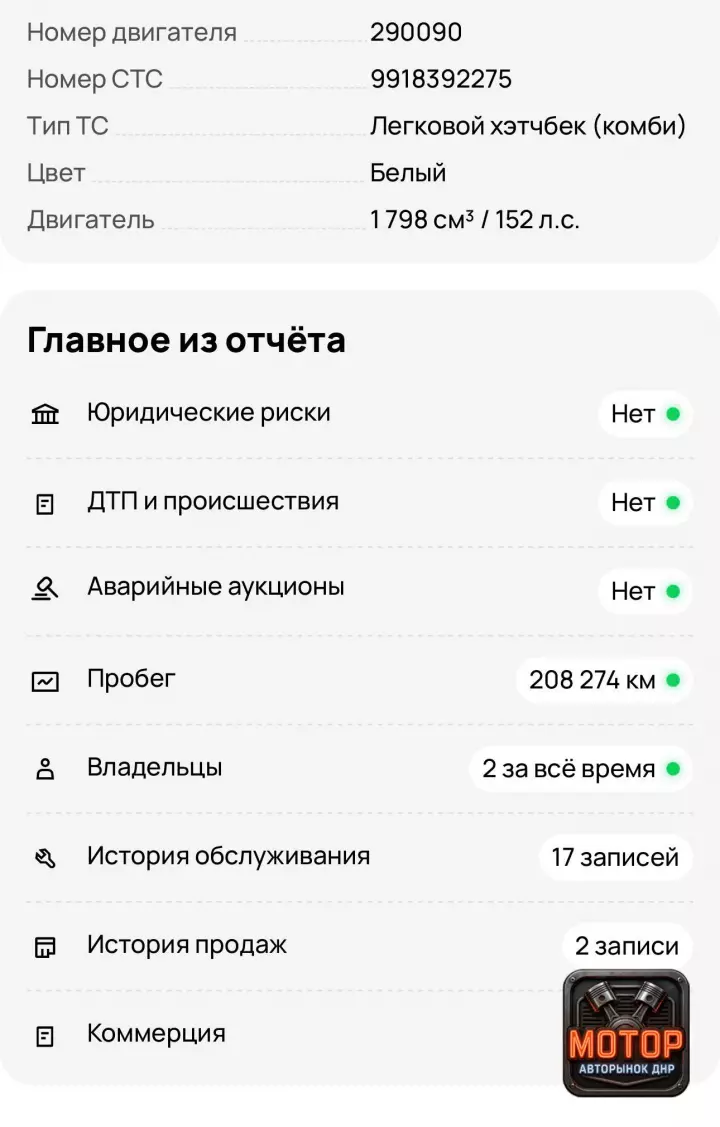The image size is (720, 1127).
Task: Open История обслуживания with 17 записей
Action: [x=360, y=857]
